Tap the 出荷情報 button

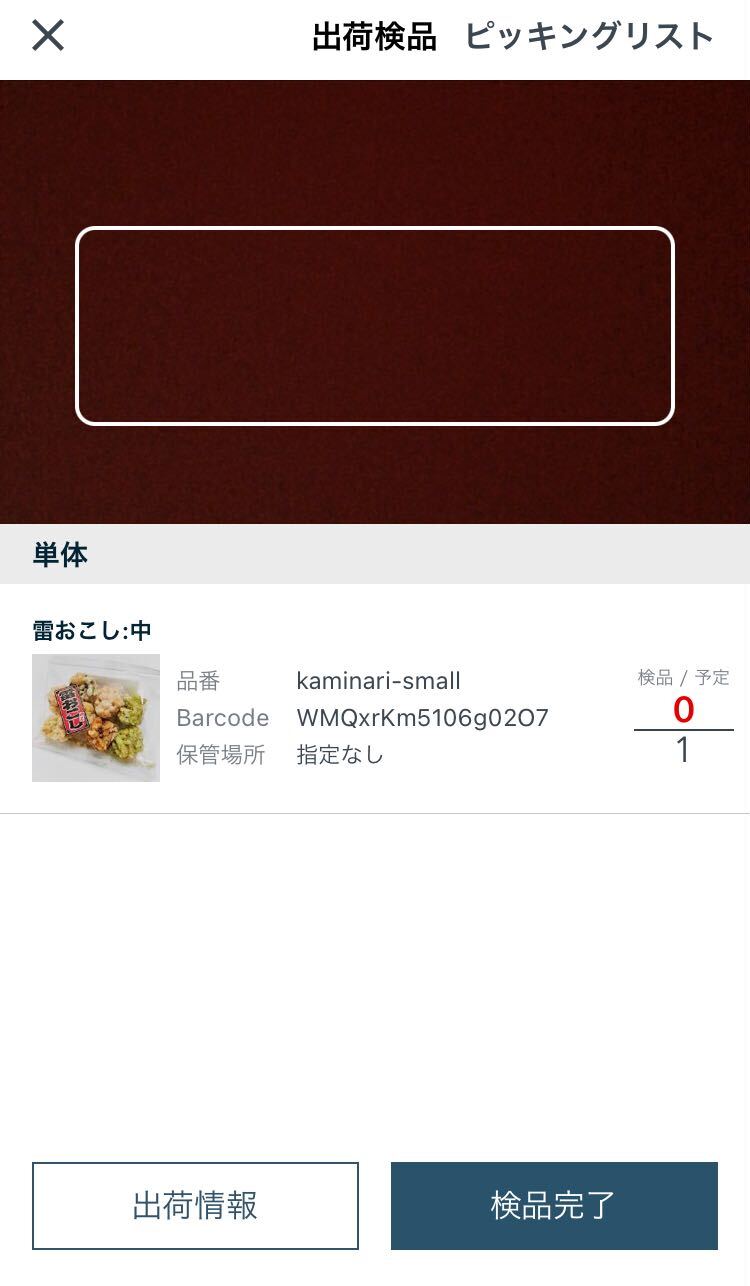(x=195, y=1205)
